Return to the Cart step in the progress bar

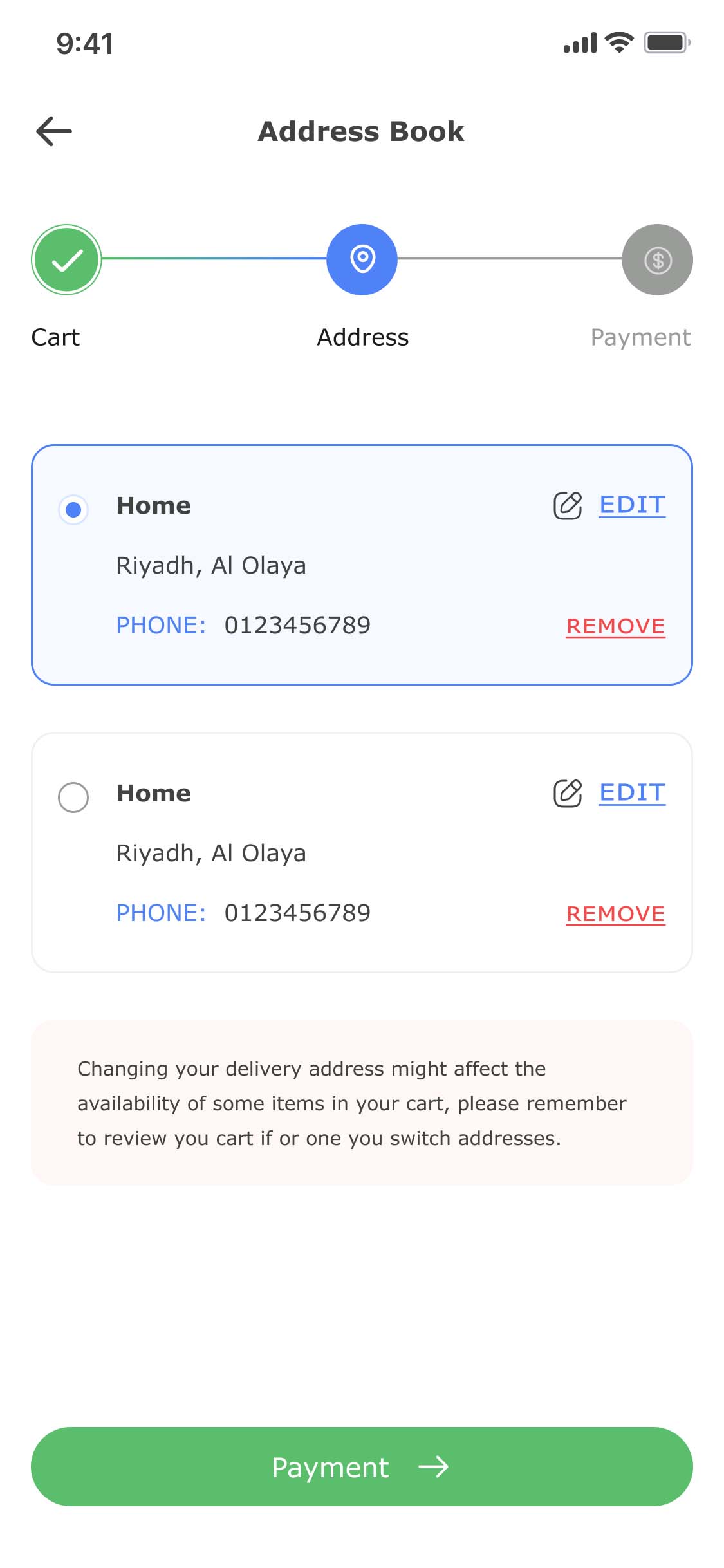tap(66, 260)
